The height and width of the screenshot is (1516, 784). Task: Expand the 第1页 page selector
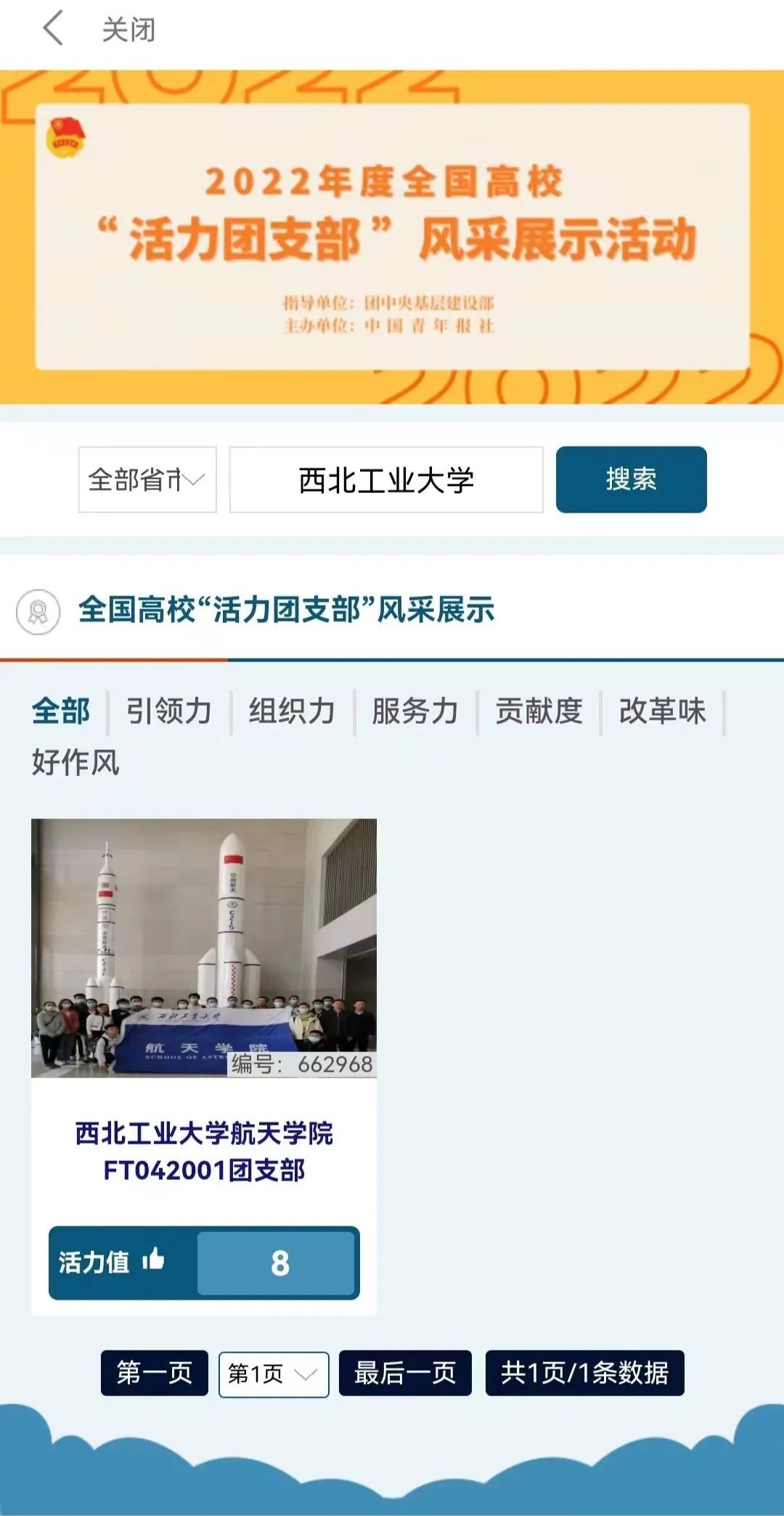[274, 1374]
